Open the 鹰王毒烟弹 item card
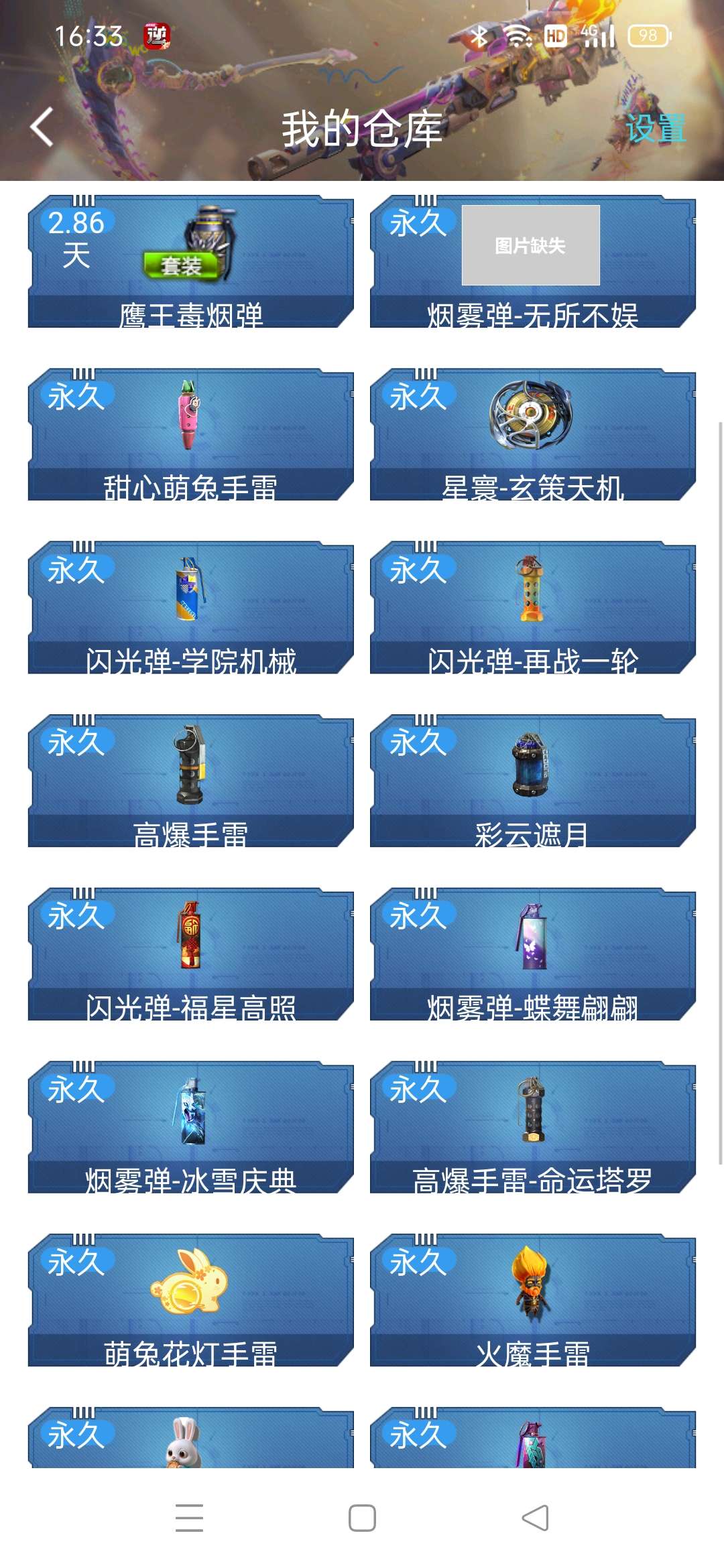Viewport: 724px width, 1568px height. coord(191,261)
